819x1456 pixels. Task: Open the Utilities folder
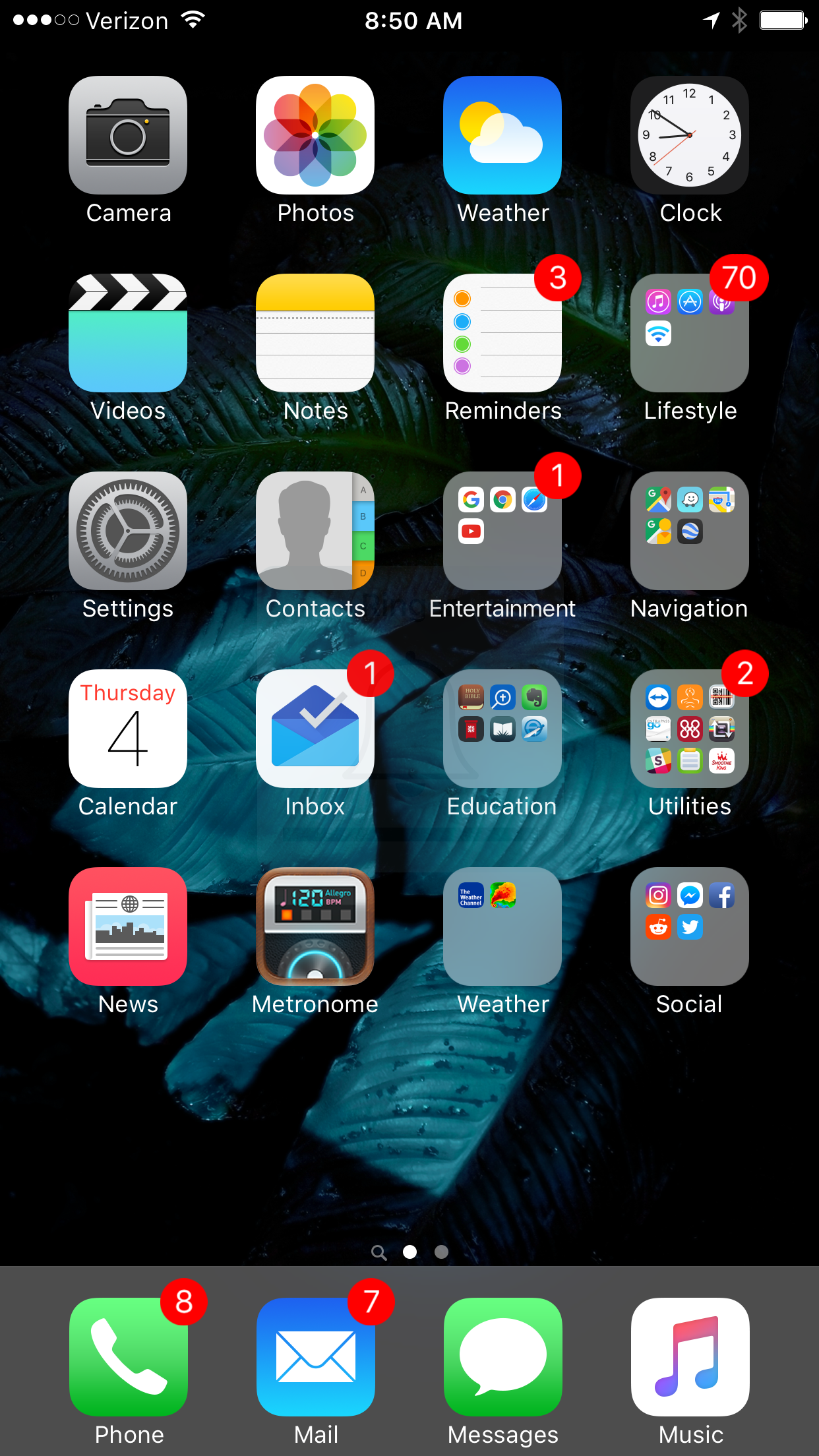689,729
